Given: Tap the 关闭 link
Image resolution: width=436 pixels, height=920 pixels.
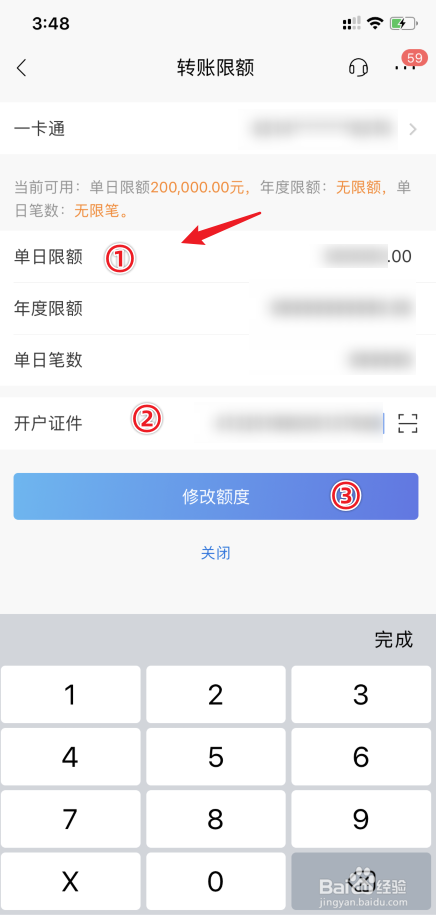Looking at the screenshot, I should tap(216, 553).
